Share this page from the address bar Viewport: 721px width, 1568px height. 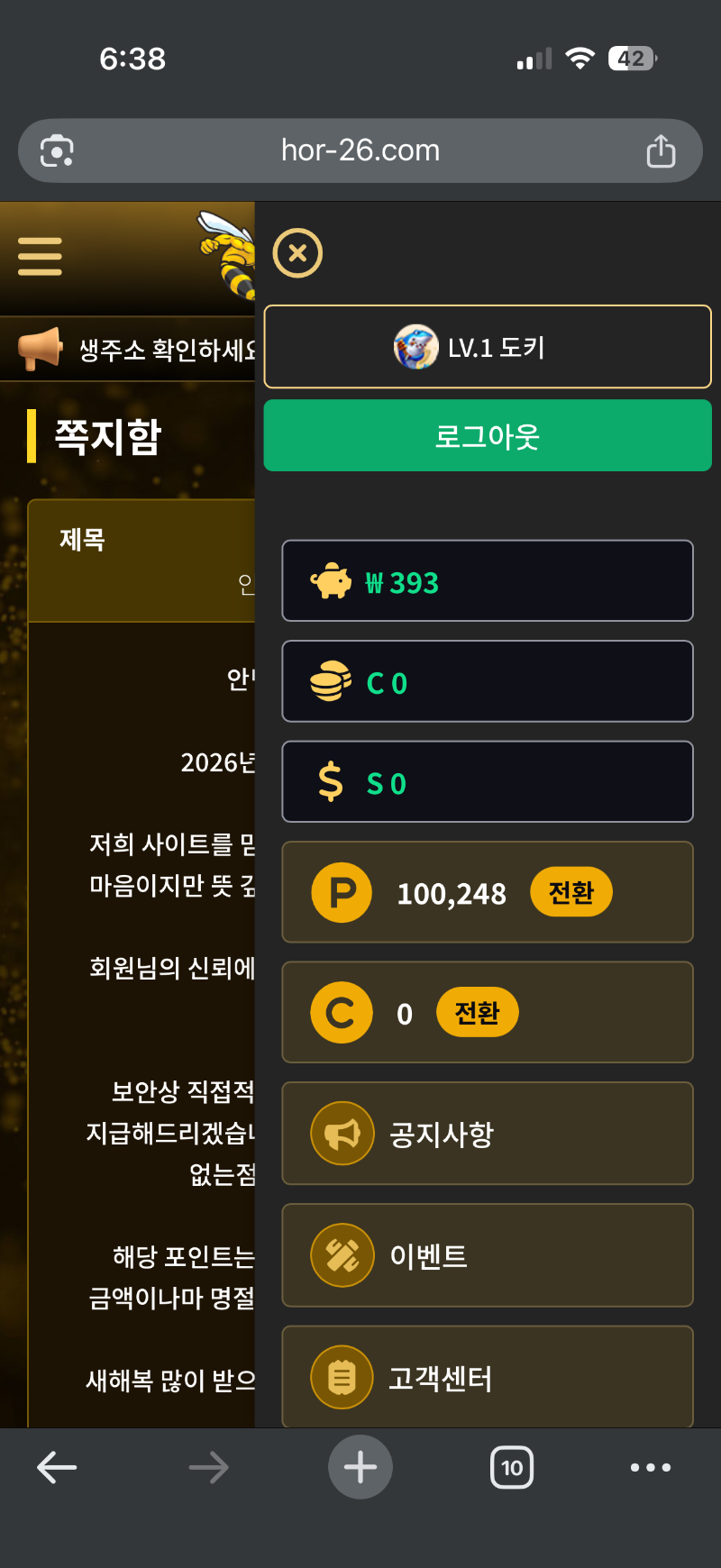coord(661,150)
